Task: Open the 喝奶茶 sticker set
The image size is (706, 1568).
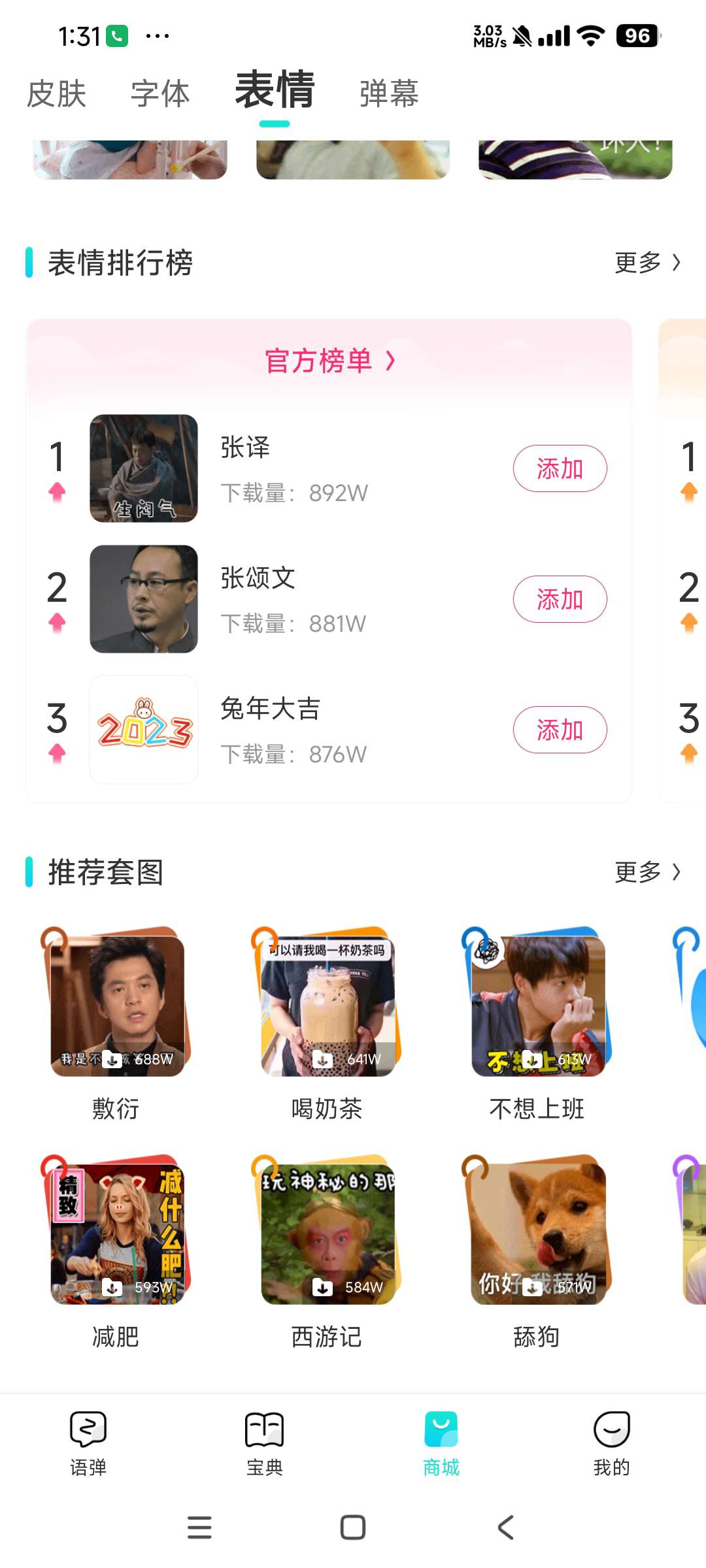Action: (327, 1006)
